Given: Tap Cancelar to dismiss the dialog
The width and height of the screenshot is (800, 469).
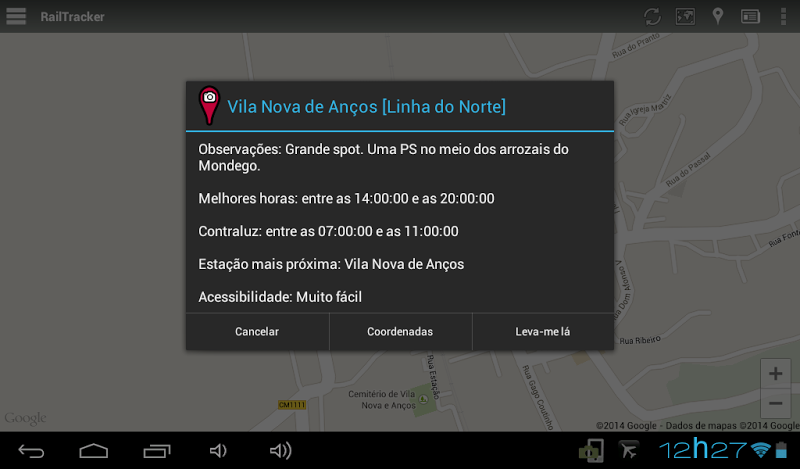Looking at the screenshot, I should (257, 331).
